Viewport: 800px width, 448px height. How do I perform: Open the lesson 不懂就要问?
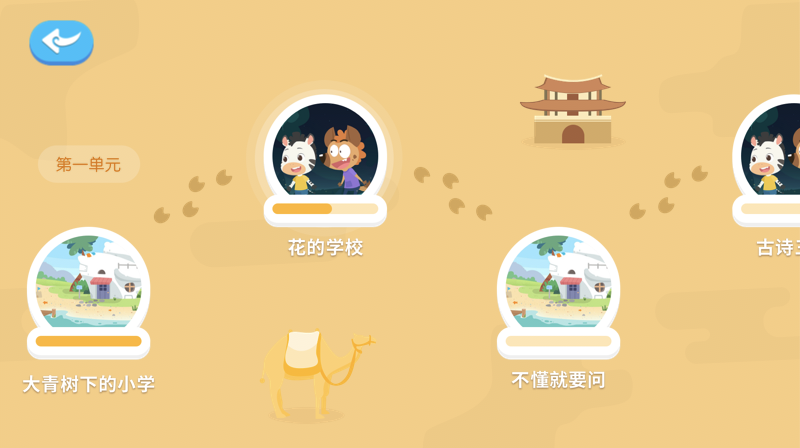pos(558,283)
